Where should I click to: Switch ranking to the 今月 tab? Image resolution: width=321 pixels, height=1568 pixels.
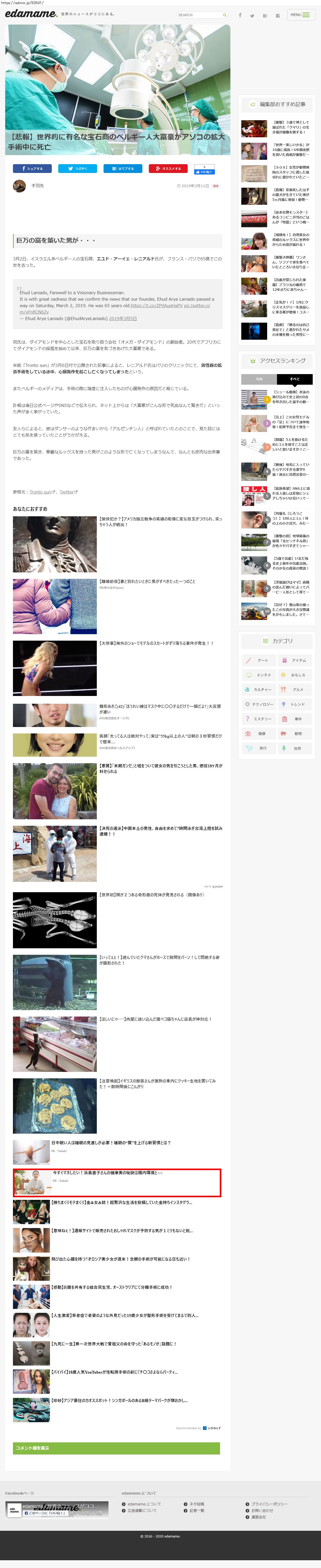pyautogui.click(x=259, y=378)
